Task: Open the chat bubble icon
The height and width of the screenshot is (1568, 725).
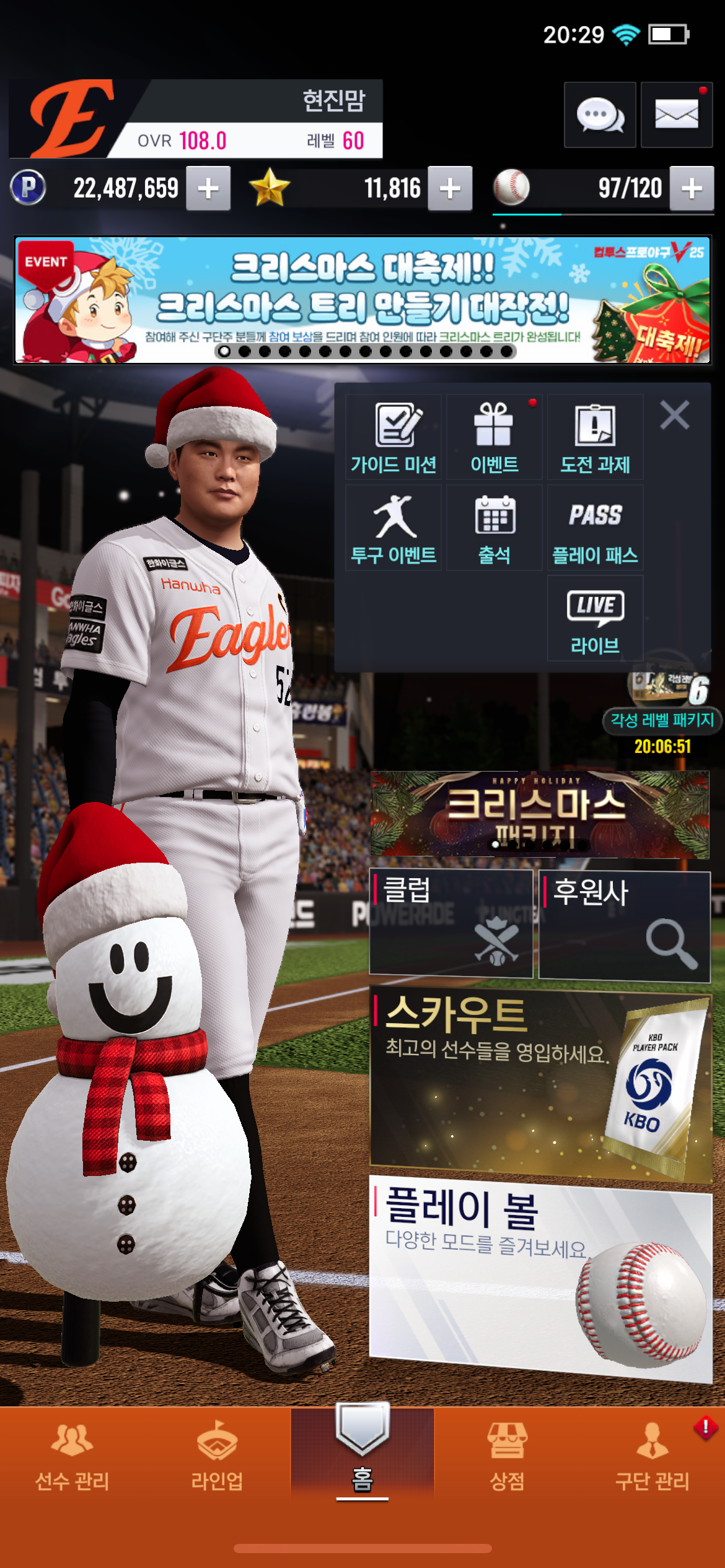Action: pyautogui.click(x=599, y=115)
